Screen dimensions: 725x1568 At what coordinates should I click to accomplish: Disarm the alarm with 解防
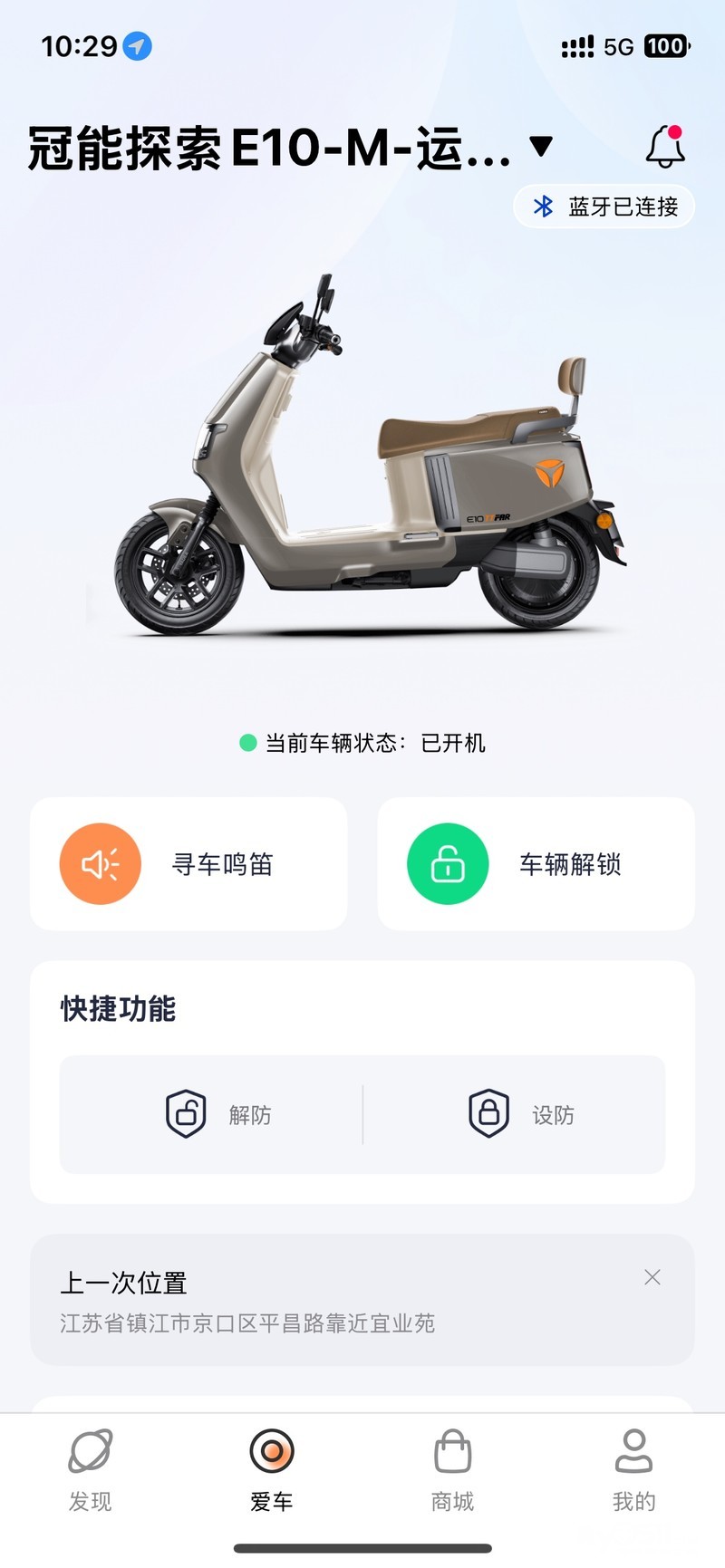tap(217, 1114)
